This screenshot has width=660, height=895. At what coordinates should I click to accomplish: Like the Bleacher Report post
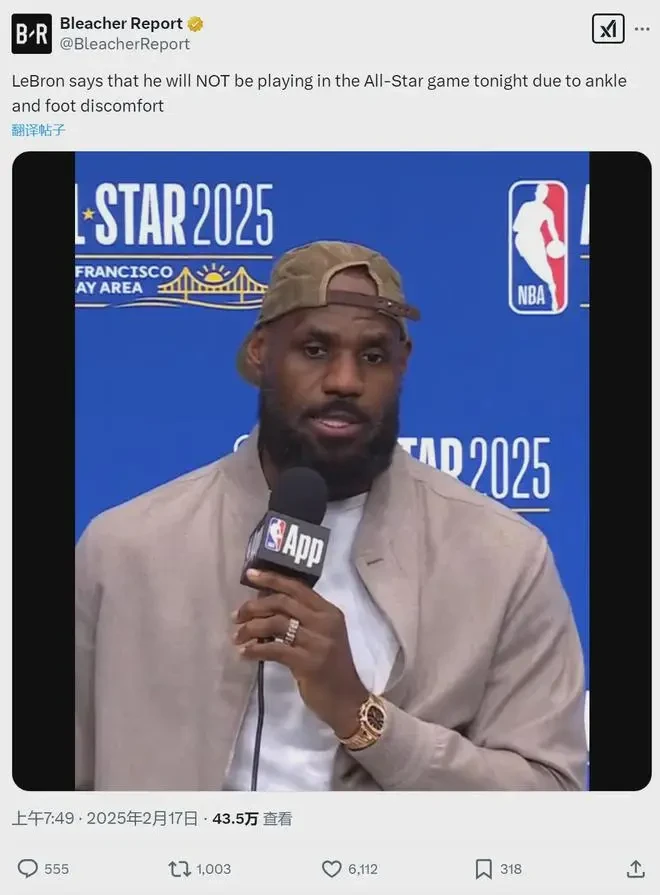pos(332,868)
